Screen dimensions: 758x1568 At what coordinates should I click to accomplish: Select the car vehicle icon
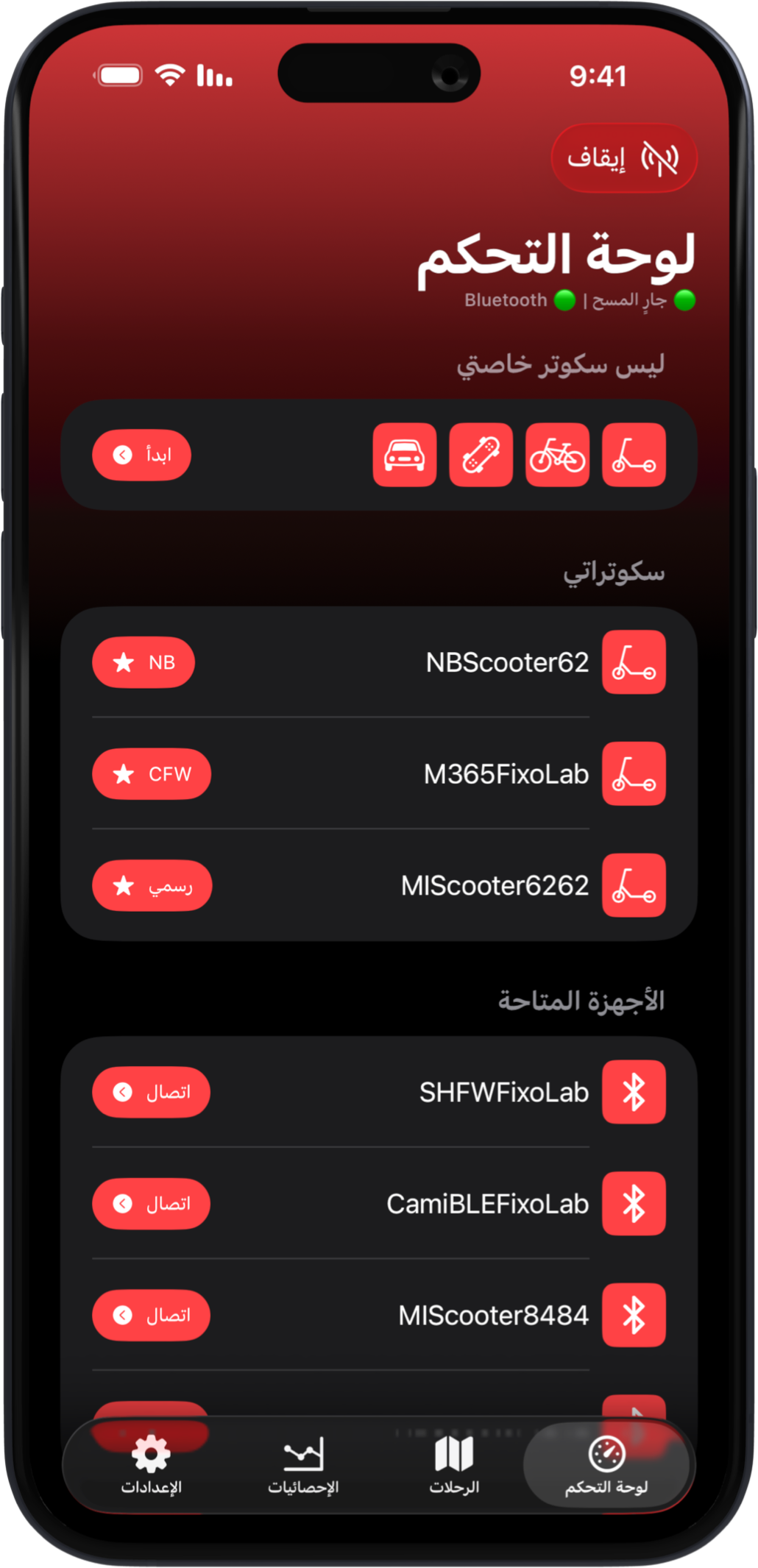point(404,455)
